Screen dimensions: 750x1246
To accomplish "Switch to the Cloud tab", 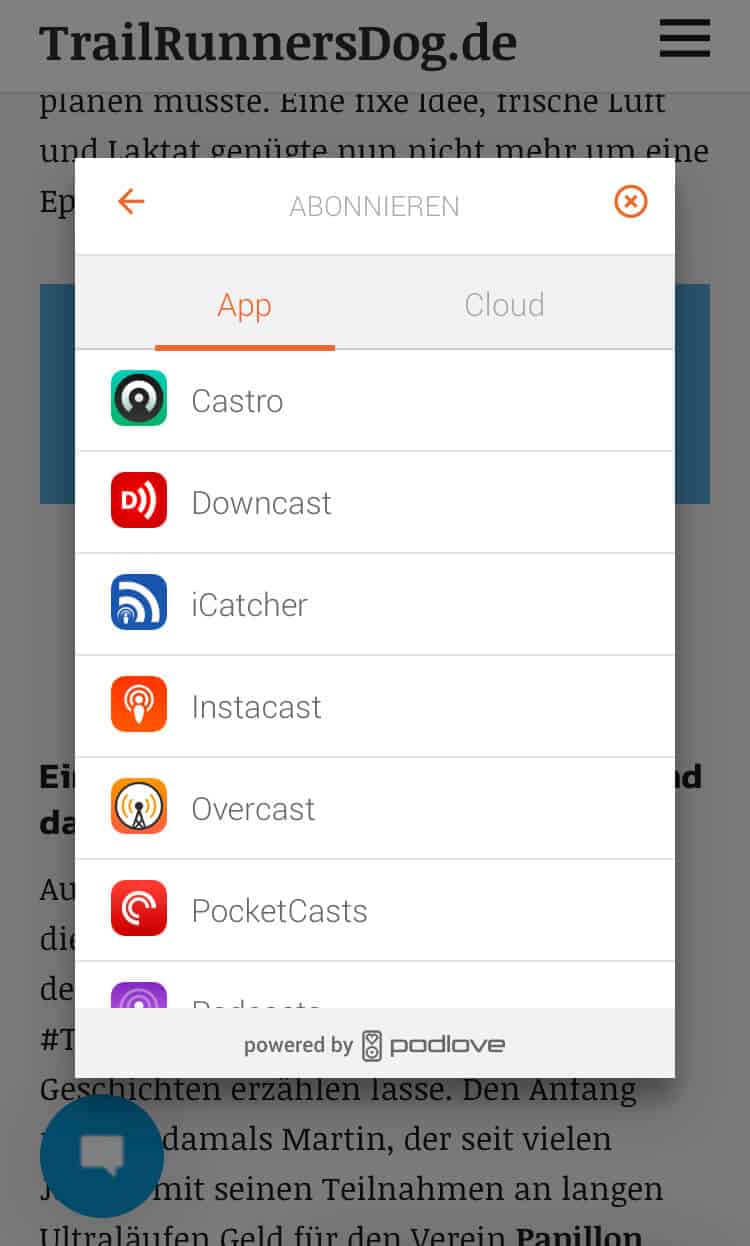I will click(x=504, y=305).
